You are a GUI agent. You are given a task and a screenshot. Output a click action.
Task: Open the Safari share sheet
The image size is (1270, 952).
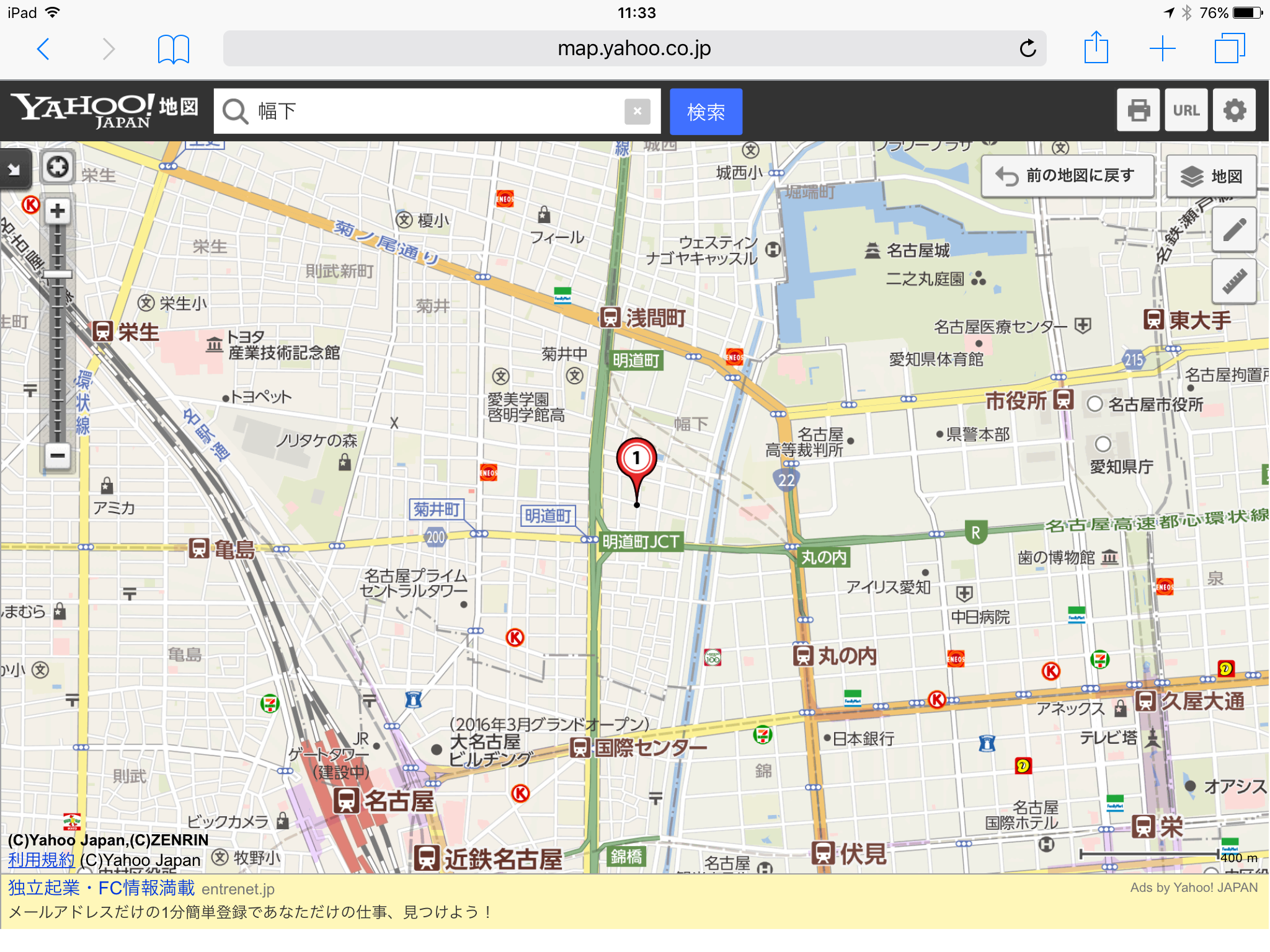click(1096, 47)
